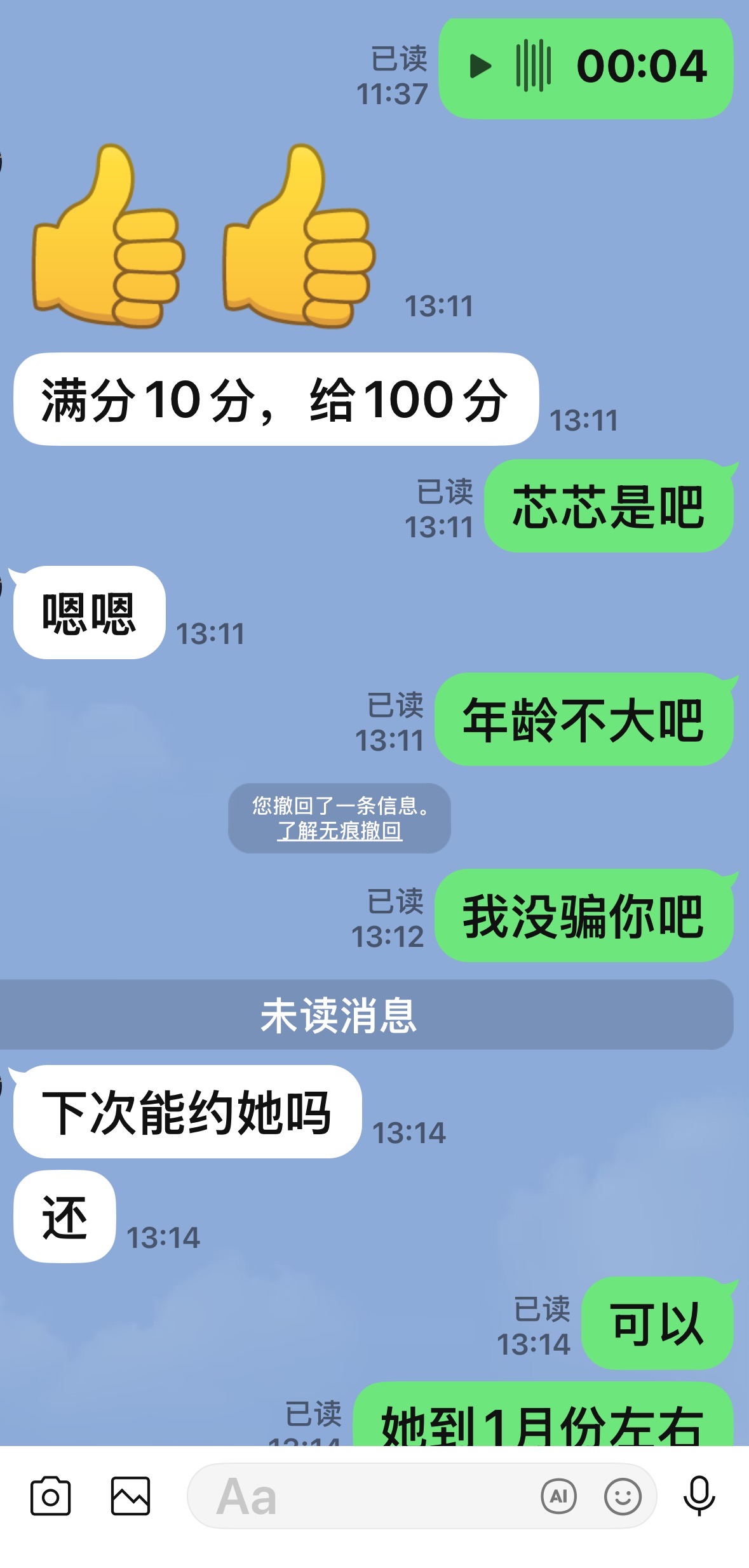Tap the AI assistant icon in input
This screenshot has height=1568, width=749.
pyautogui.click(x=558, y=1496)
